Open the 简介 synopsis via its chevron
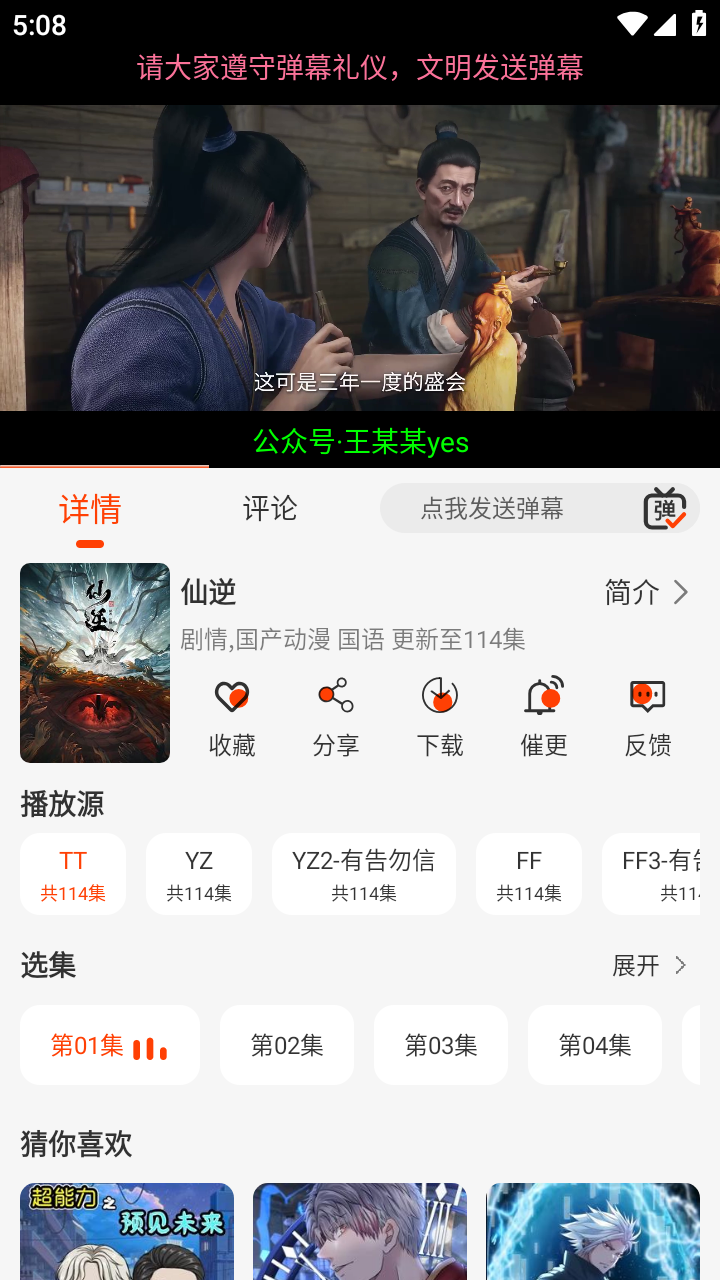The image size is (720, 1280). [x=680, y=592]
